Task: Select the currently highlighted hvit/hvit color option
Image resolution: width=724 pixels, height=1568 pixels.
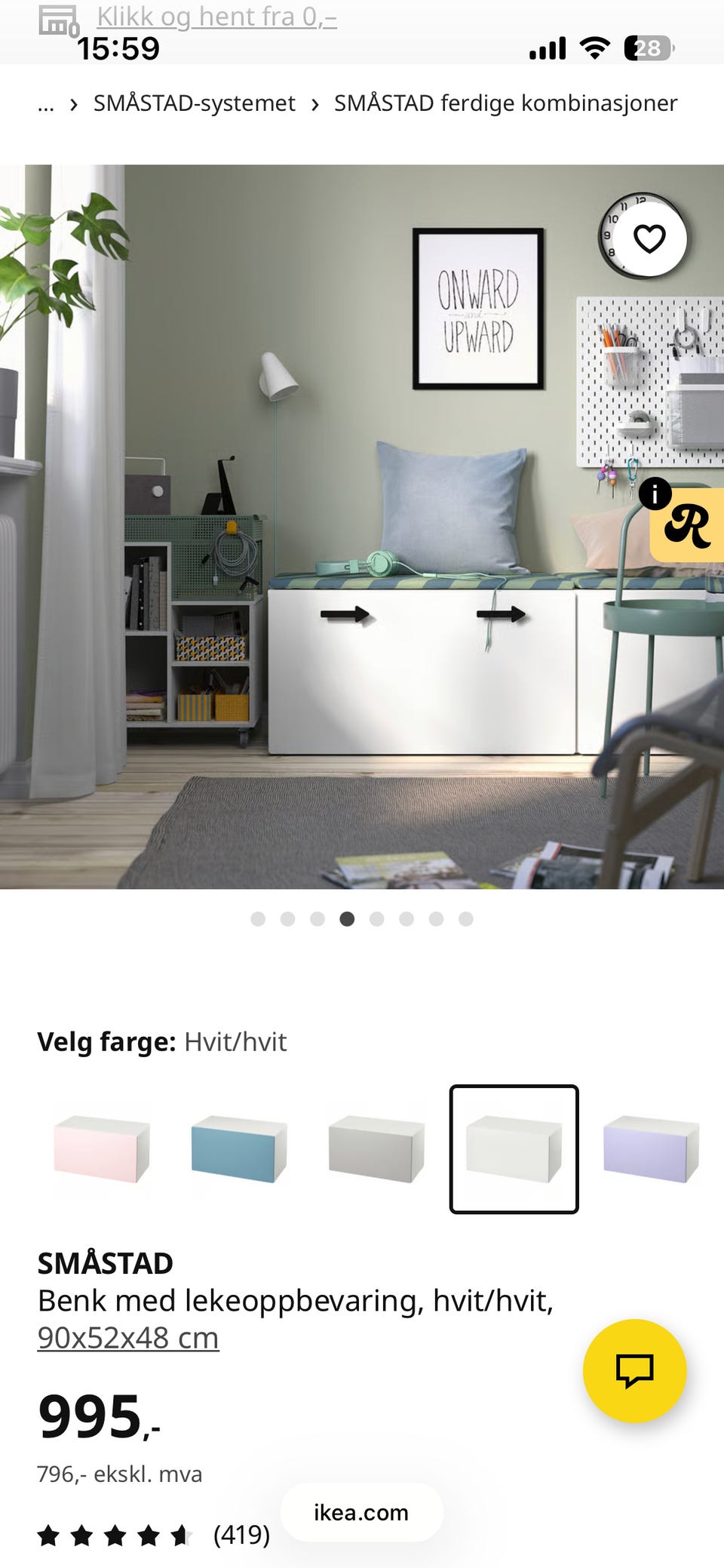Action: tap(514, 1147)
